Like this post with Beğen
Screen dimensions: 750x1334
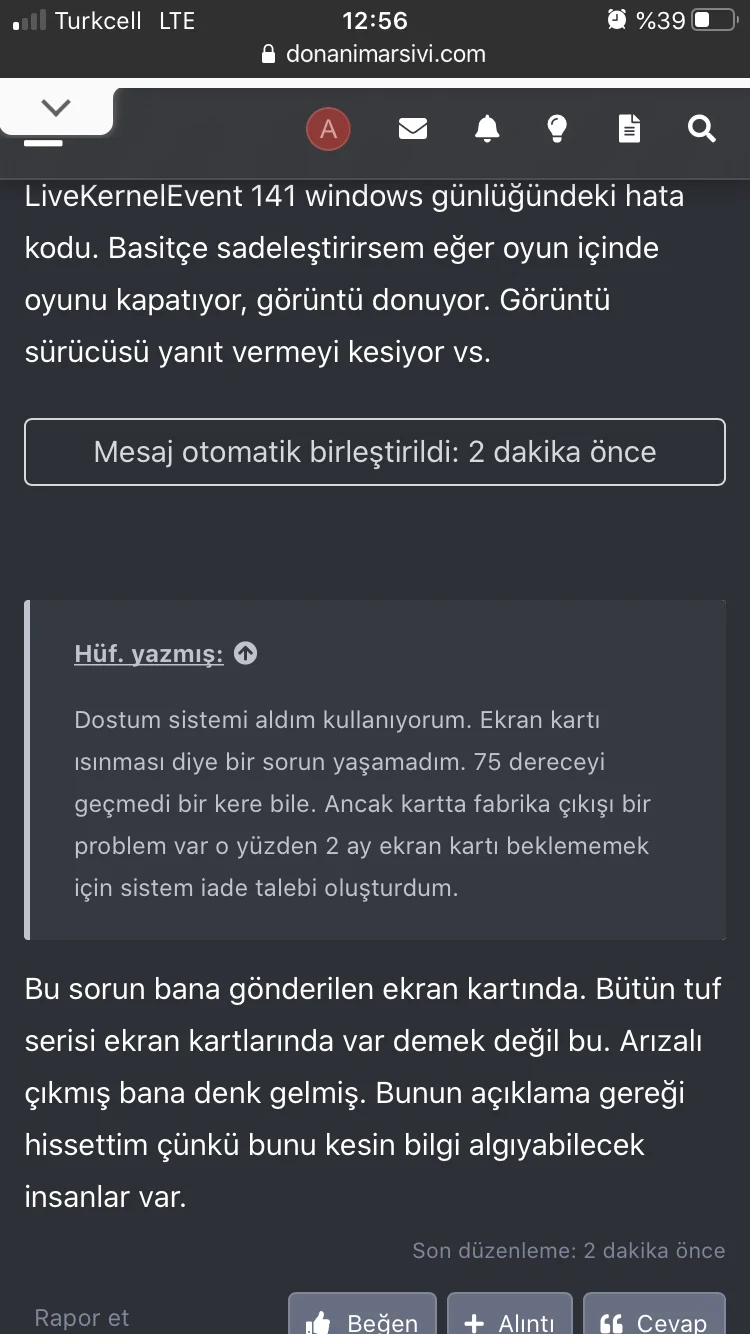[x=362, y=1319]
